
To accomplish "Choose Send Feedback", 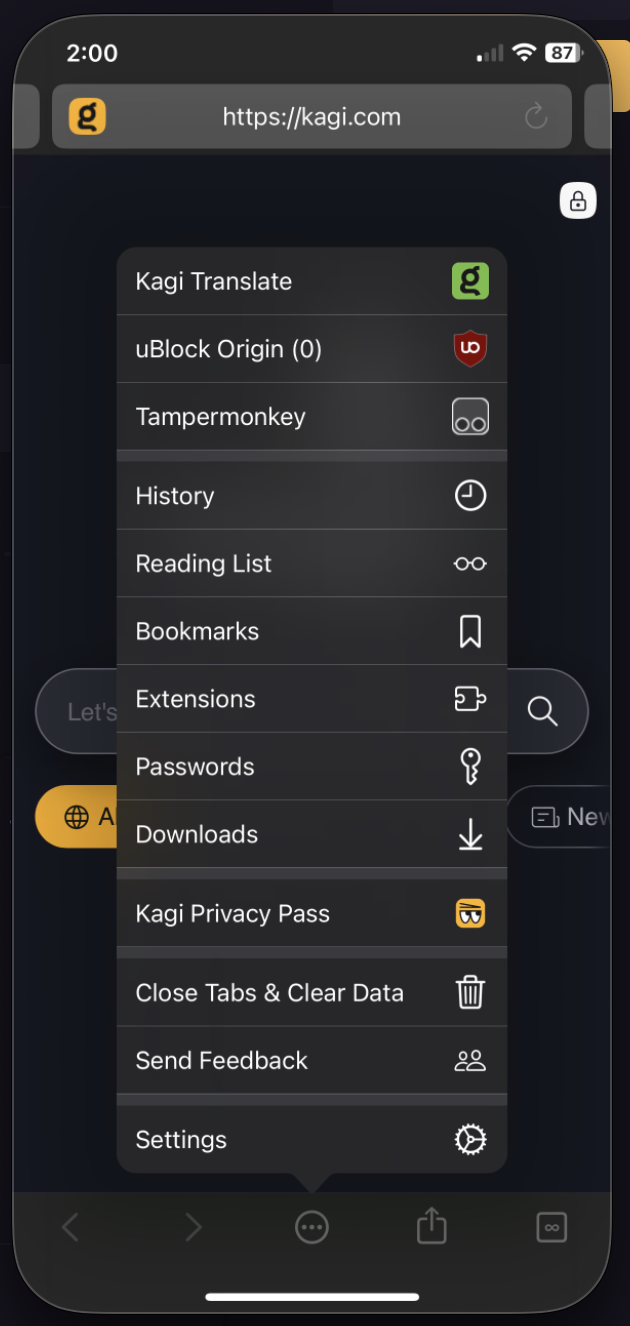I will click(311, 1061).
